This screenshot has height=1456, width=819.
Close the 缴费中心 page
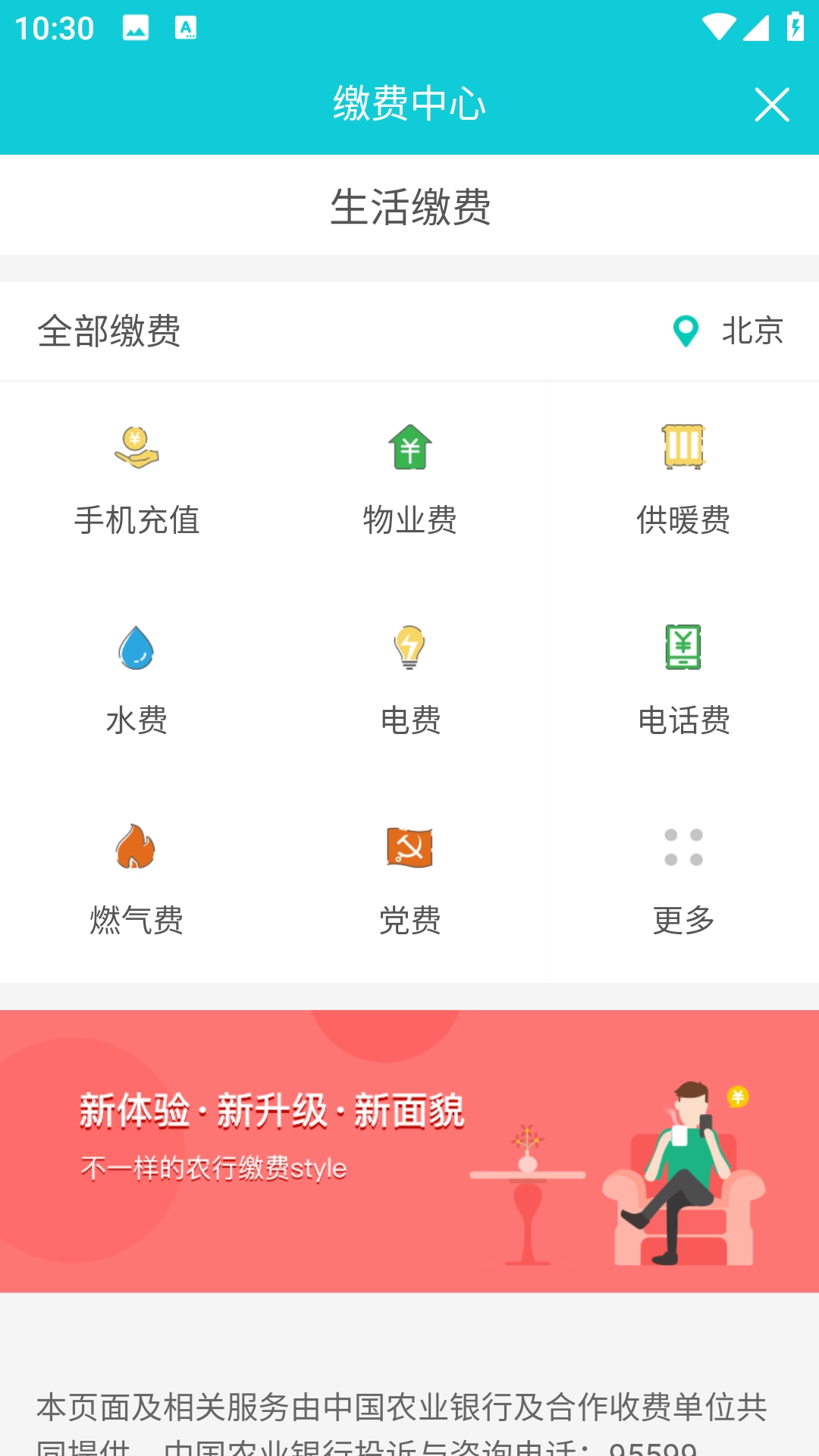tap(772, 105)
